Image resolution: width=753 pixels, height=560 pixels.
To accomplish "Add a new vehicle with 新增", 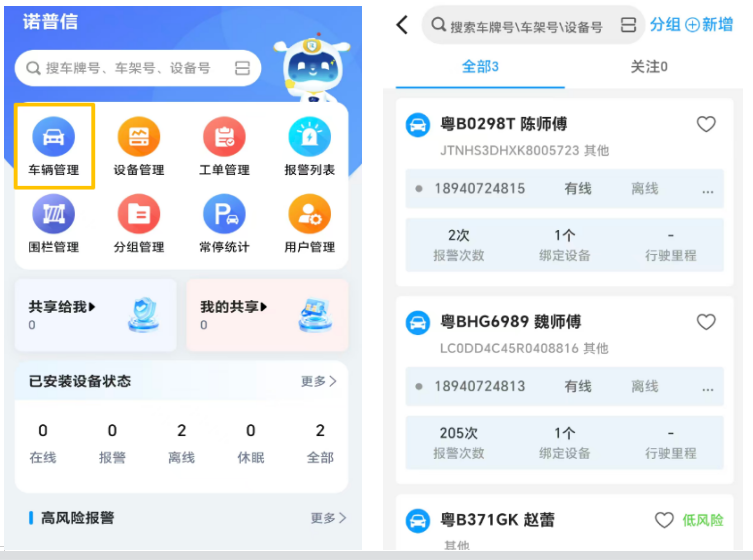I will 709,25.
